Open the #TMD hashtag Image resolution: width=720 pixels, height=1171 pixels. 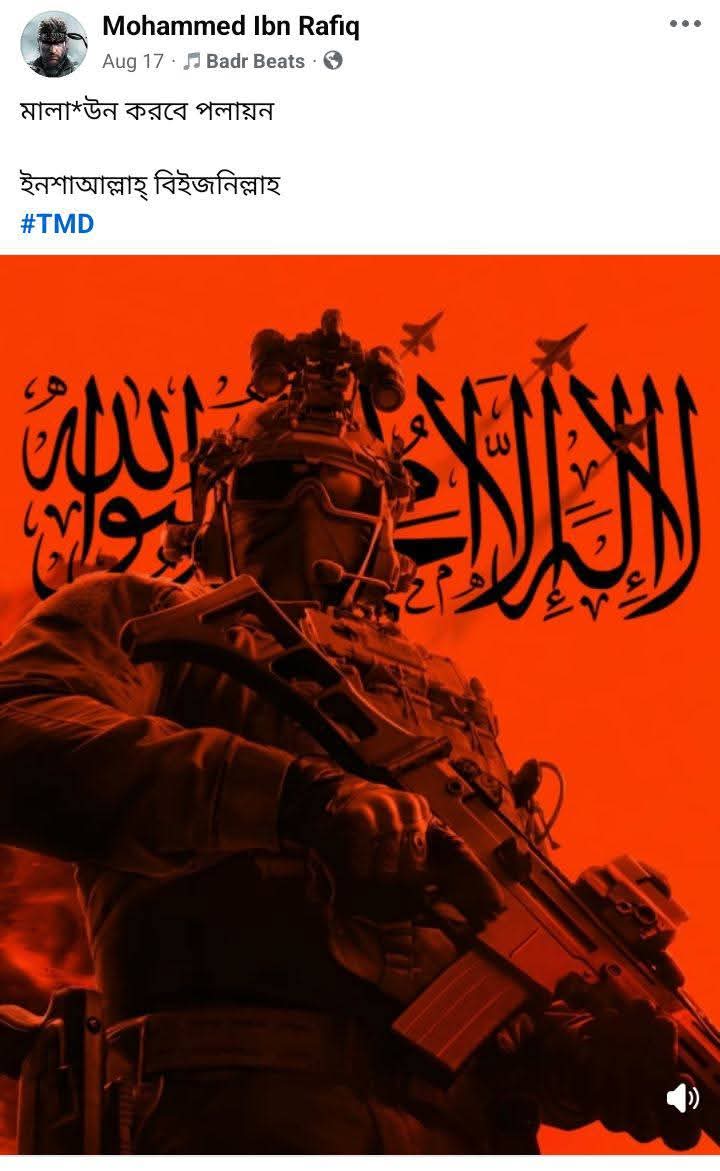pos(57,223)
